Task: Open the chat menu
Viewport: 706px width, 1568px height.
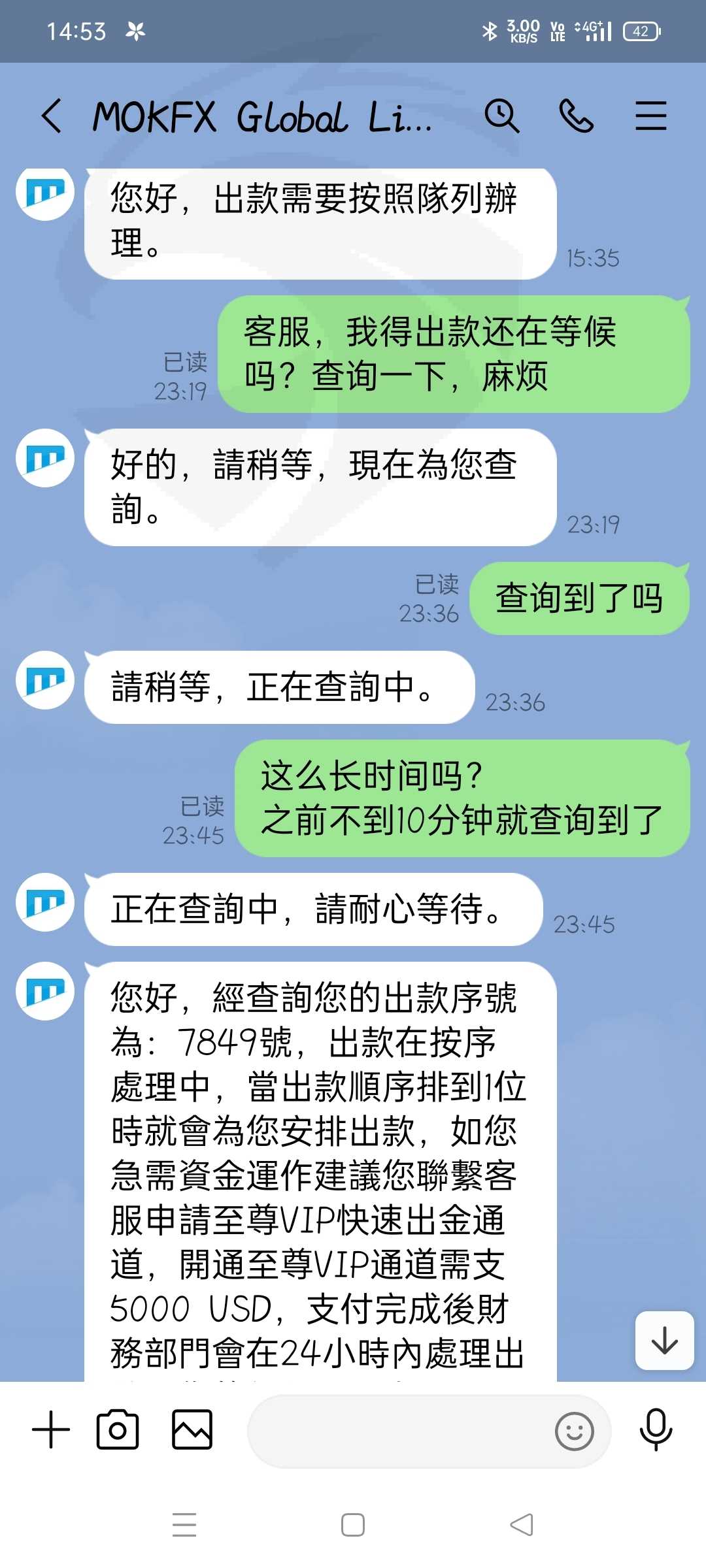Action: pyautogui.click(x=651, y=116)
